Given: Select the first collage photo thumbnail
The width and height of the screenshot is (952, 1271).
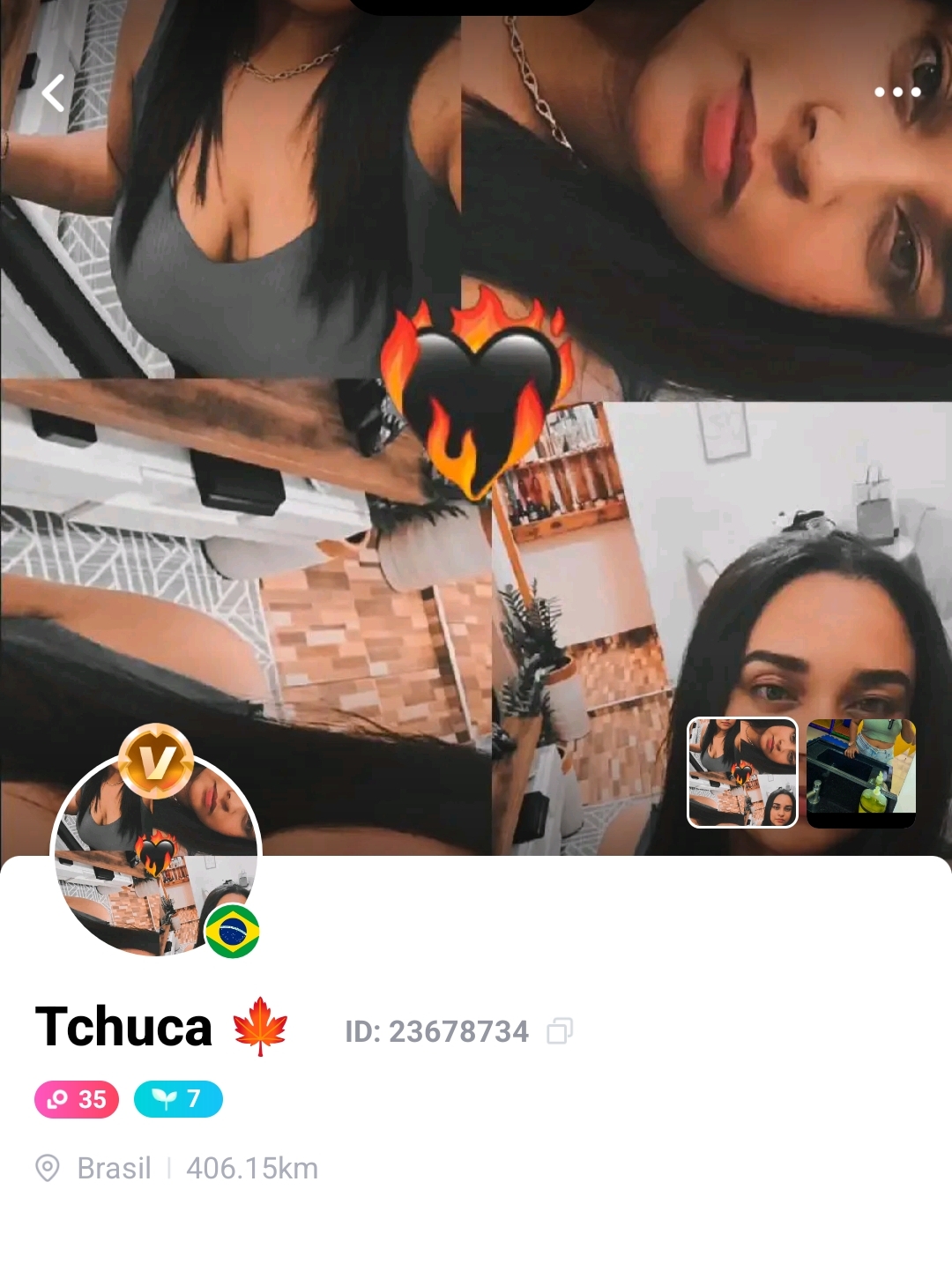Looking at the screenshot, I should 742,773.
